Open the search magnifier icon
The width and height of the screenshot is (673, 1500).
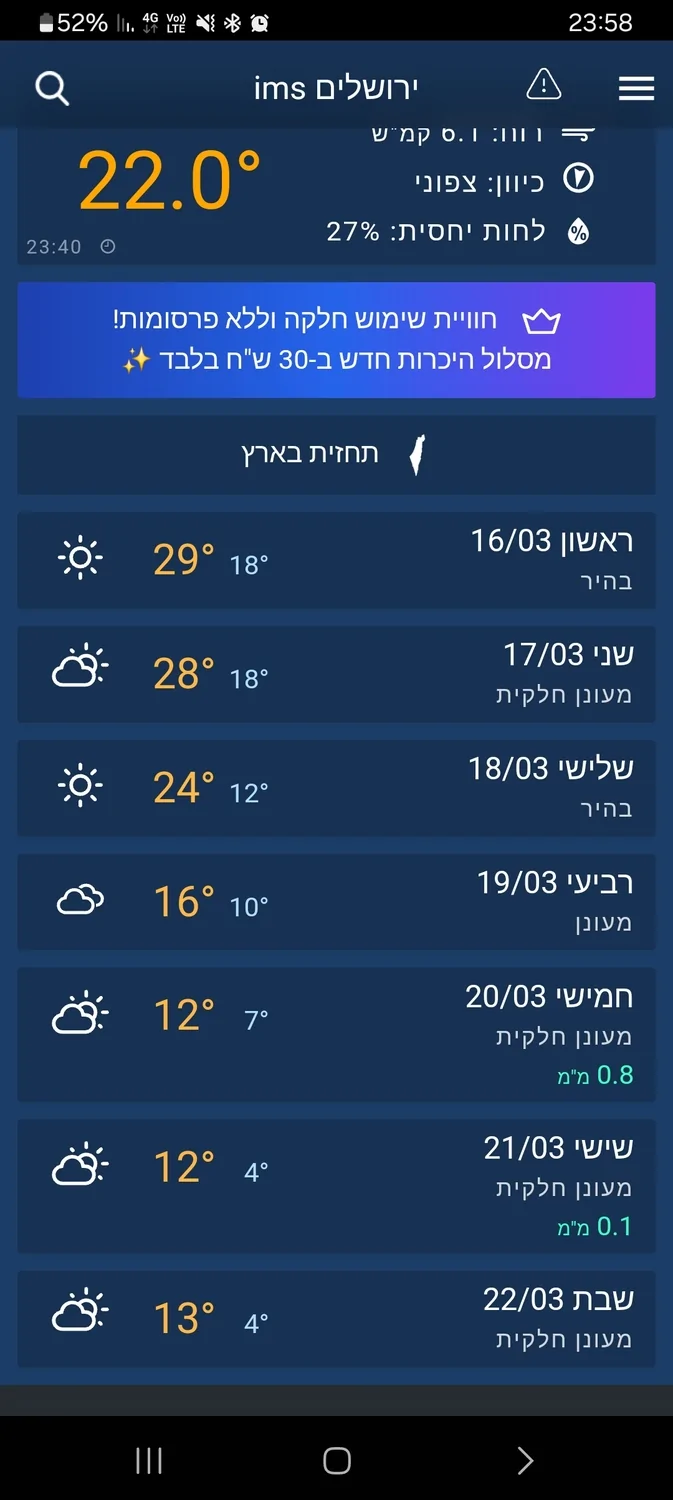pyautogui.click(x=52, y=88)
